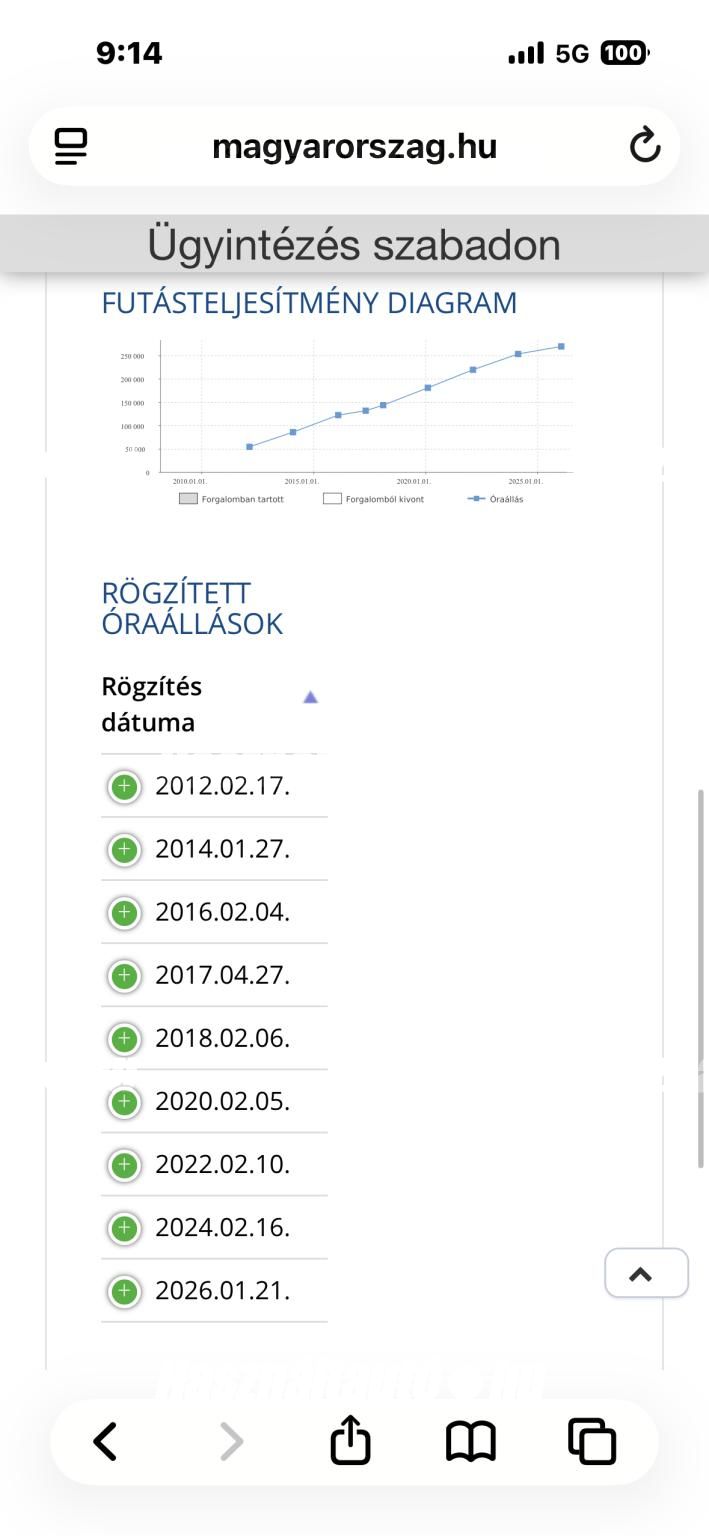Screen dimensions: 709x1536
Task: Open Safari bookmarks
Action: point(470,1442)
